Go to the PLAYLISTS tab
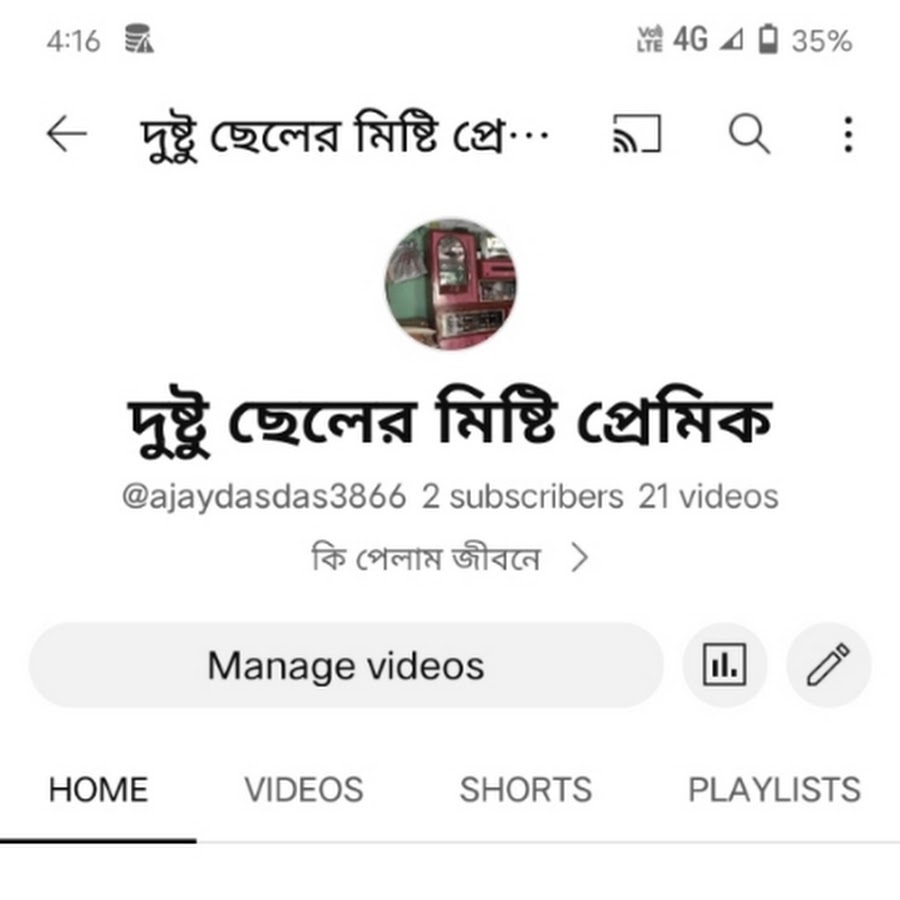This screenshot has height=900, width=900. coord(774,790)
